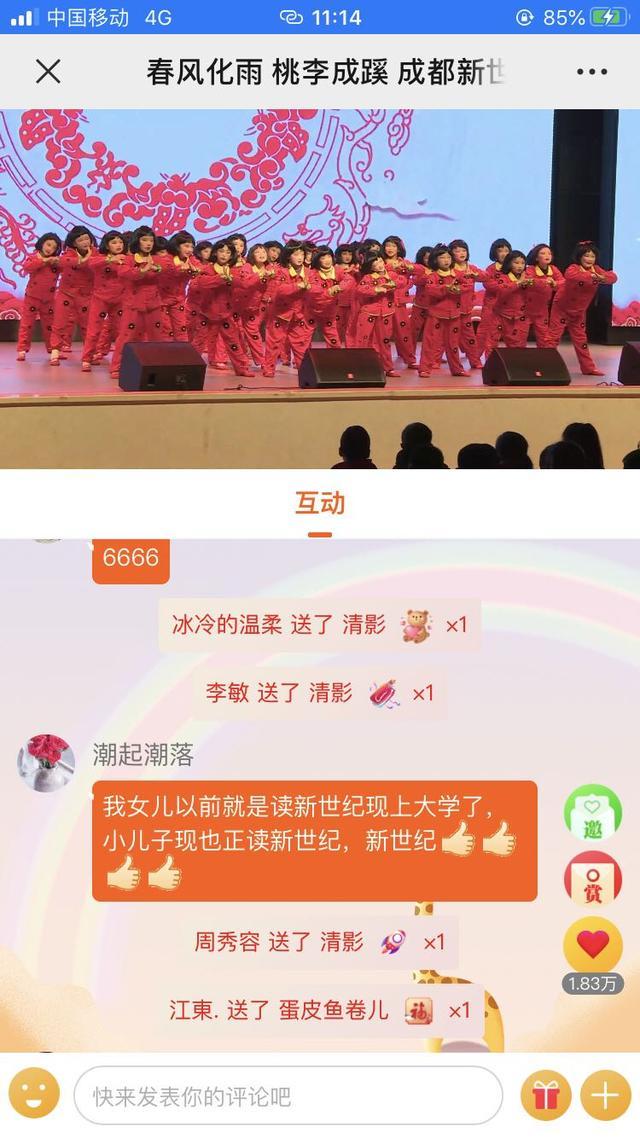Screen dimensions: 640x1138
Task: Open 潮起潮落's profile avatar
Action: pos(46,762)
